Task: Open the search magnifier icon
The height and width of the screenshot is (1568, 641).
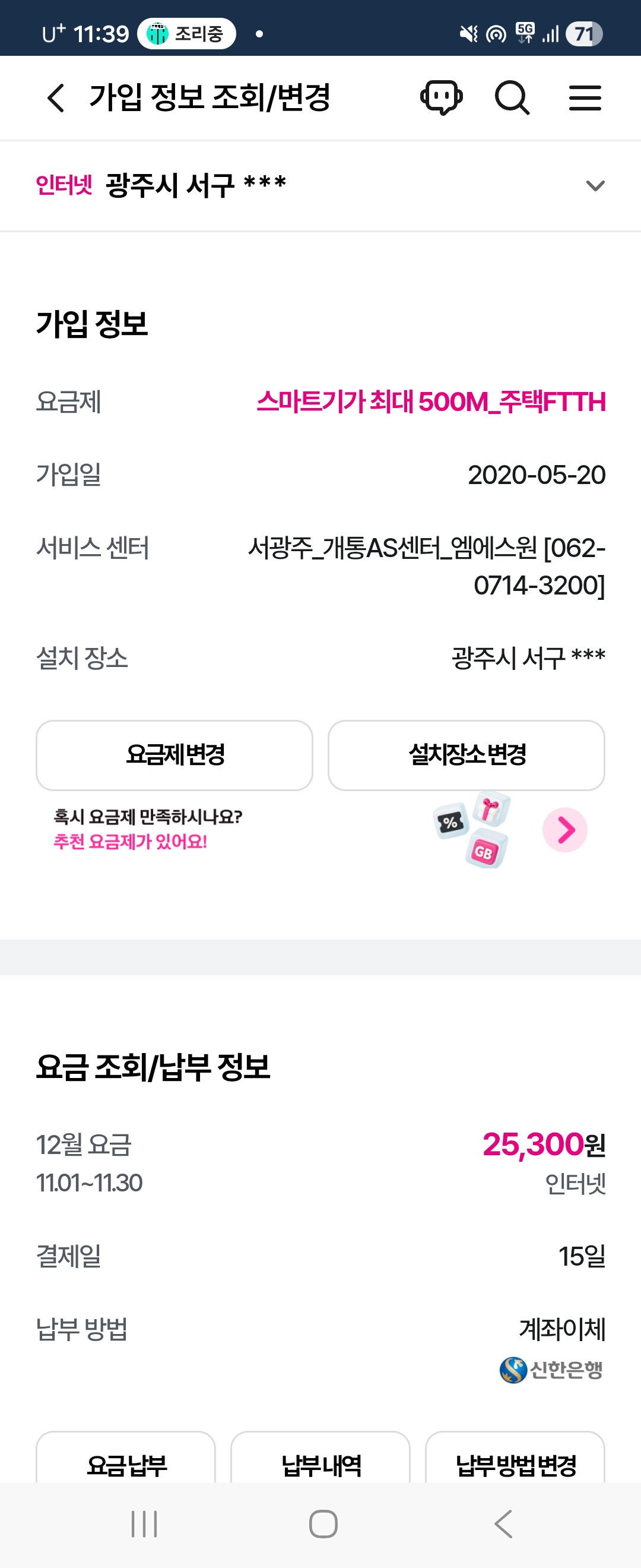Action: (512, 97)
